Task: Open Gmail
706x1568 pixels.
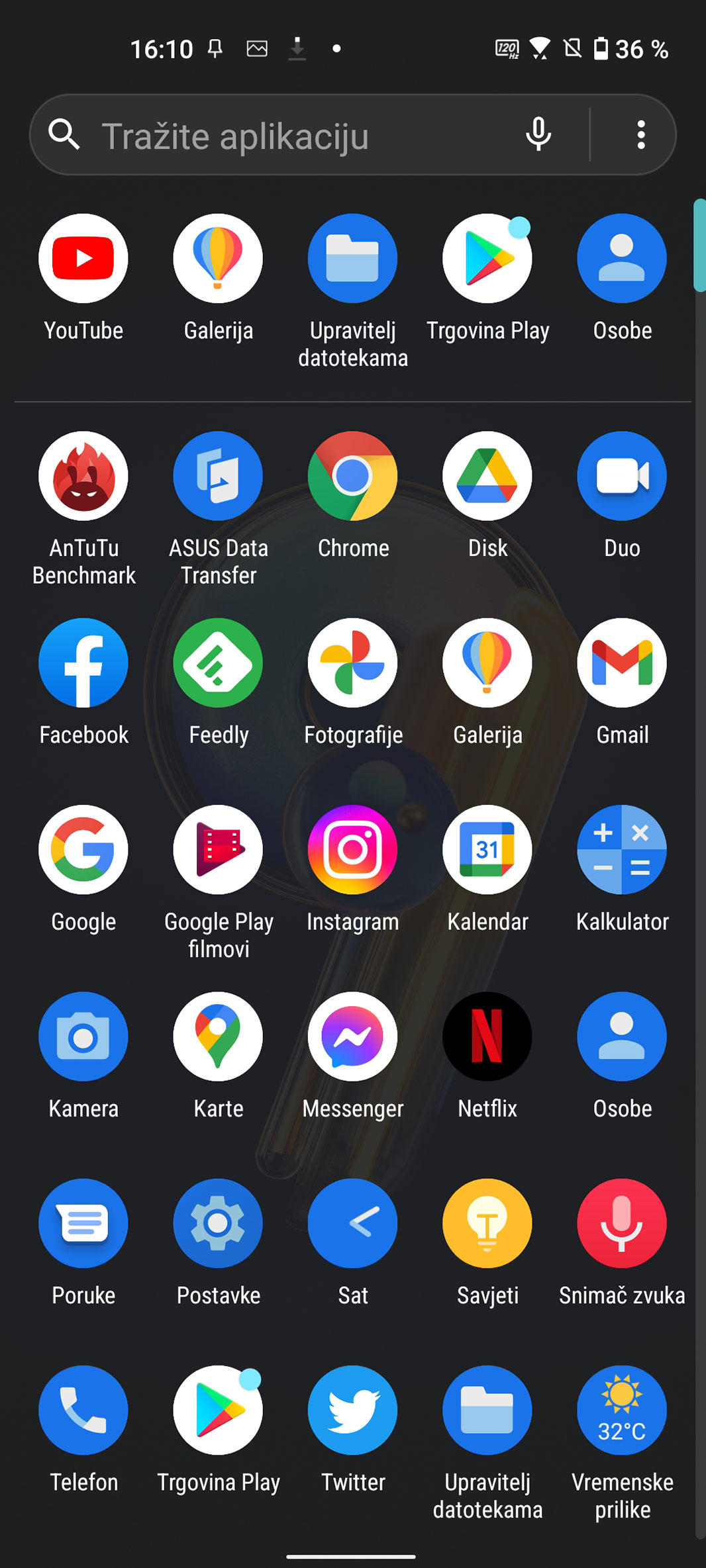Action: (622, 663)
